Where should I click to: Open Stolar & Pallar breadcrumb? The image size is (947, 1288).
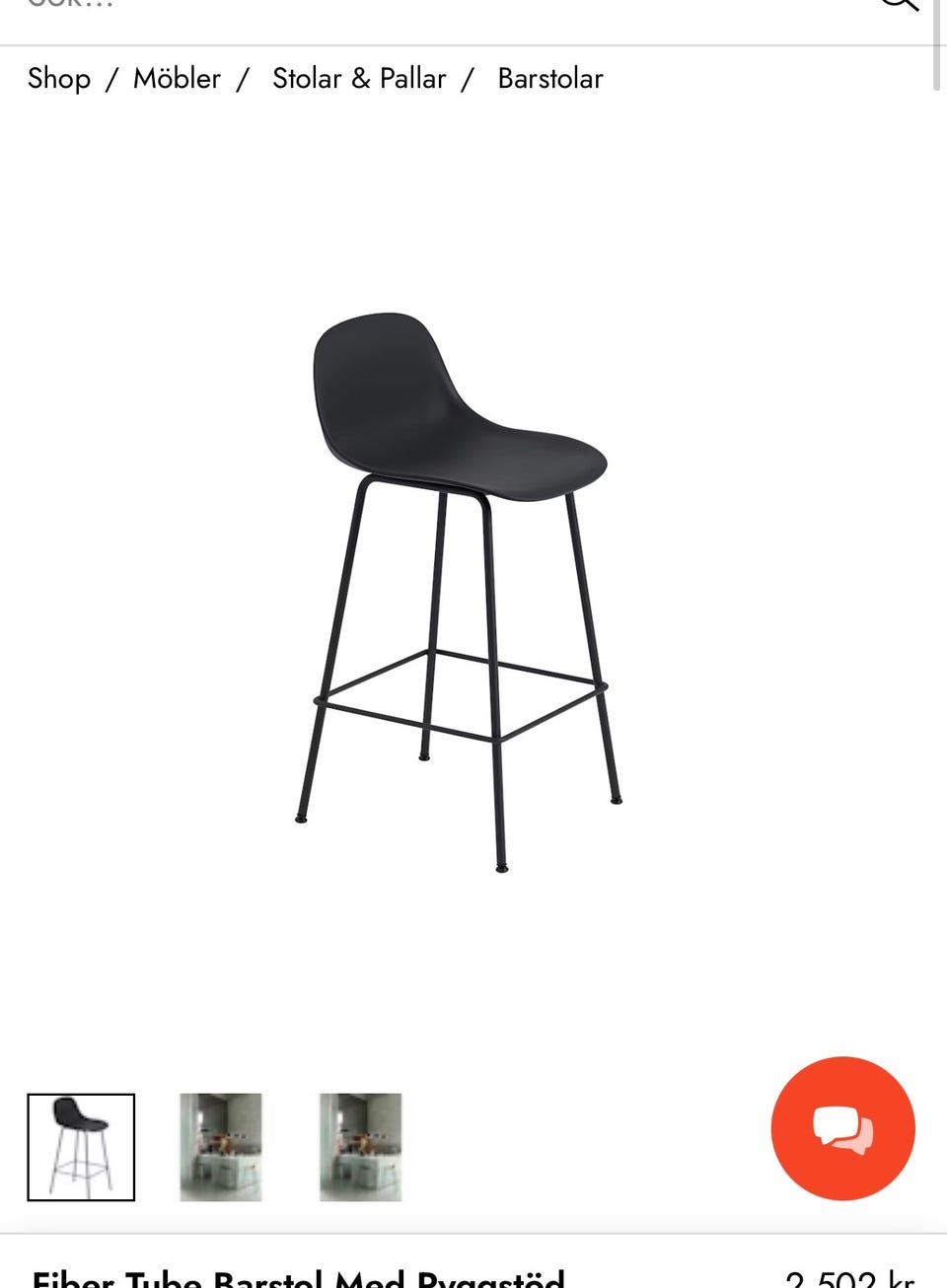[358, 79]
